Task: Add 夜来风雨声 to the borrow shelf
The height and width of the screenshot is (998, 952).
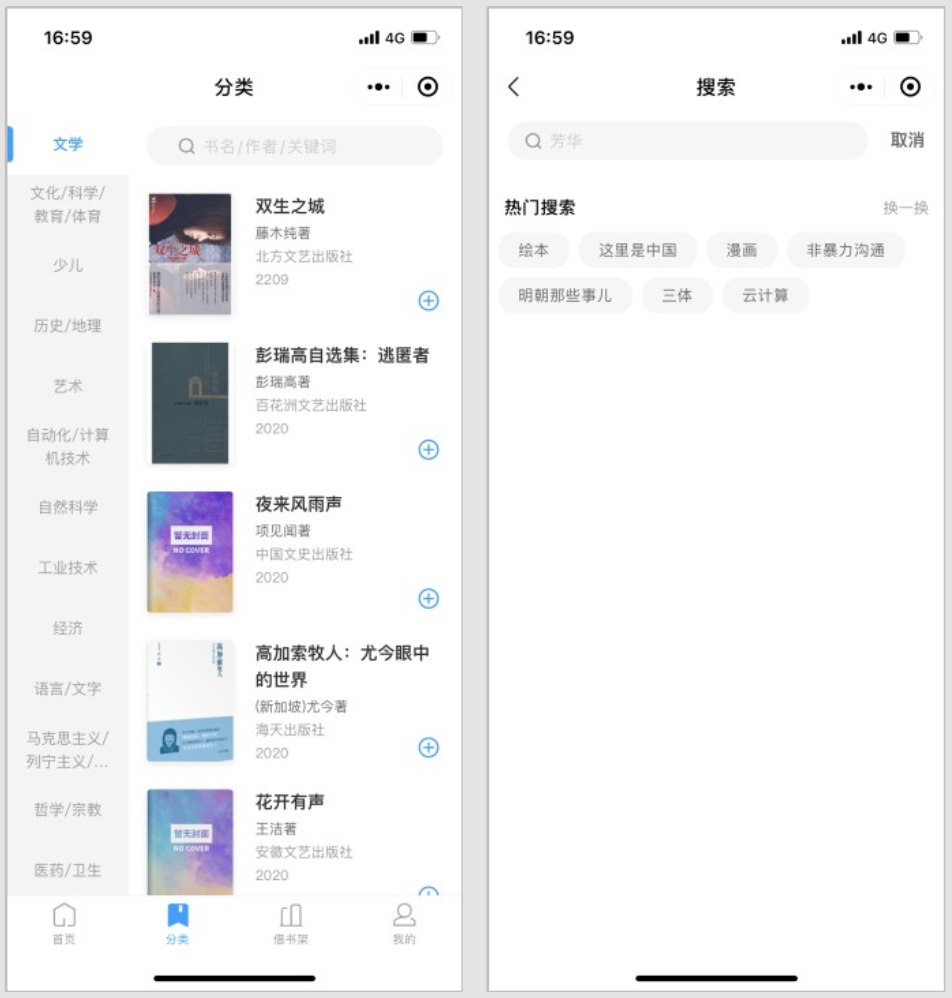Action: click(428, 598)
